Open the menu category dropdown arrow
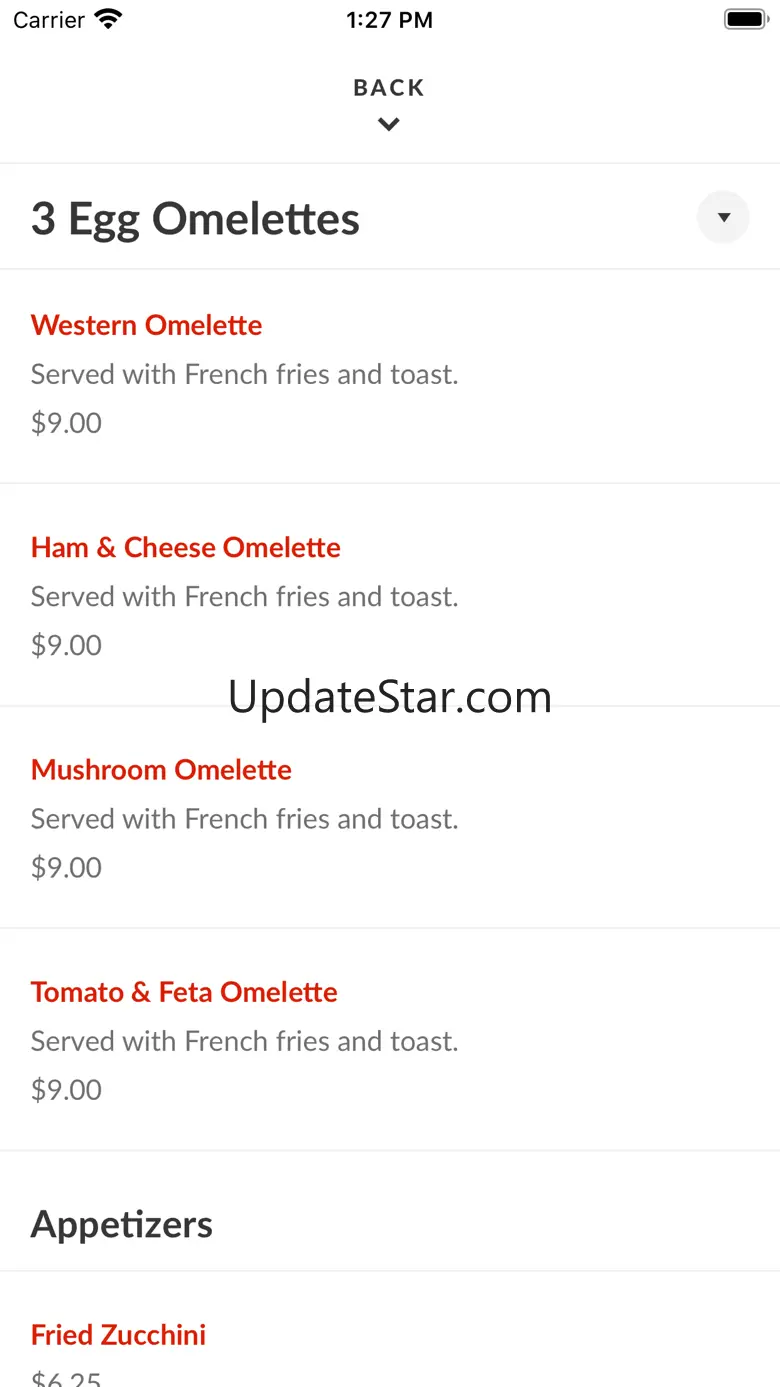 tap(723, 218)
